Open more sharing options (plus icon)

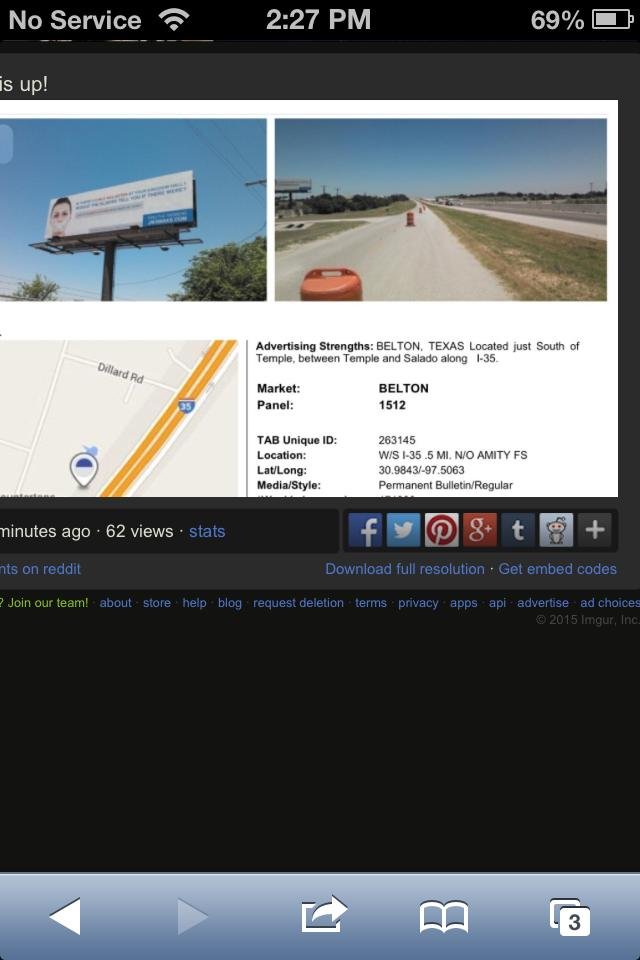(594, 530)
